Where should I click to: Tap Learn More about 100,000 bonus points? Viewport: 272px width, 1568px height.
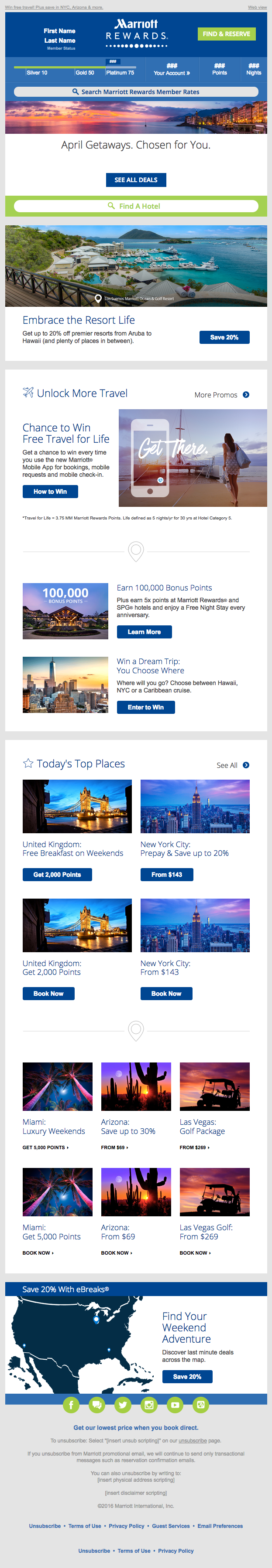click(x=144, y=632)
